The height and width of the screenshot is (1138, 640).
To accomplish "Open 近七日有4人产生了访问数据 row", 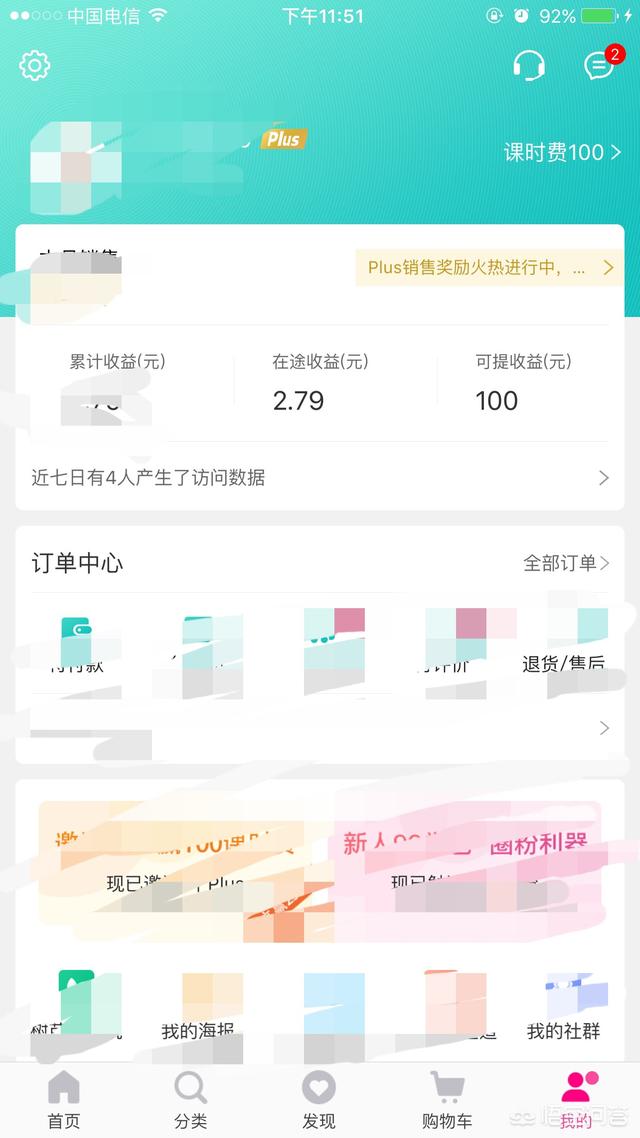I will [x=320, y=478].
